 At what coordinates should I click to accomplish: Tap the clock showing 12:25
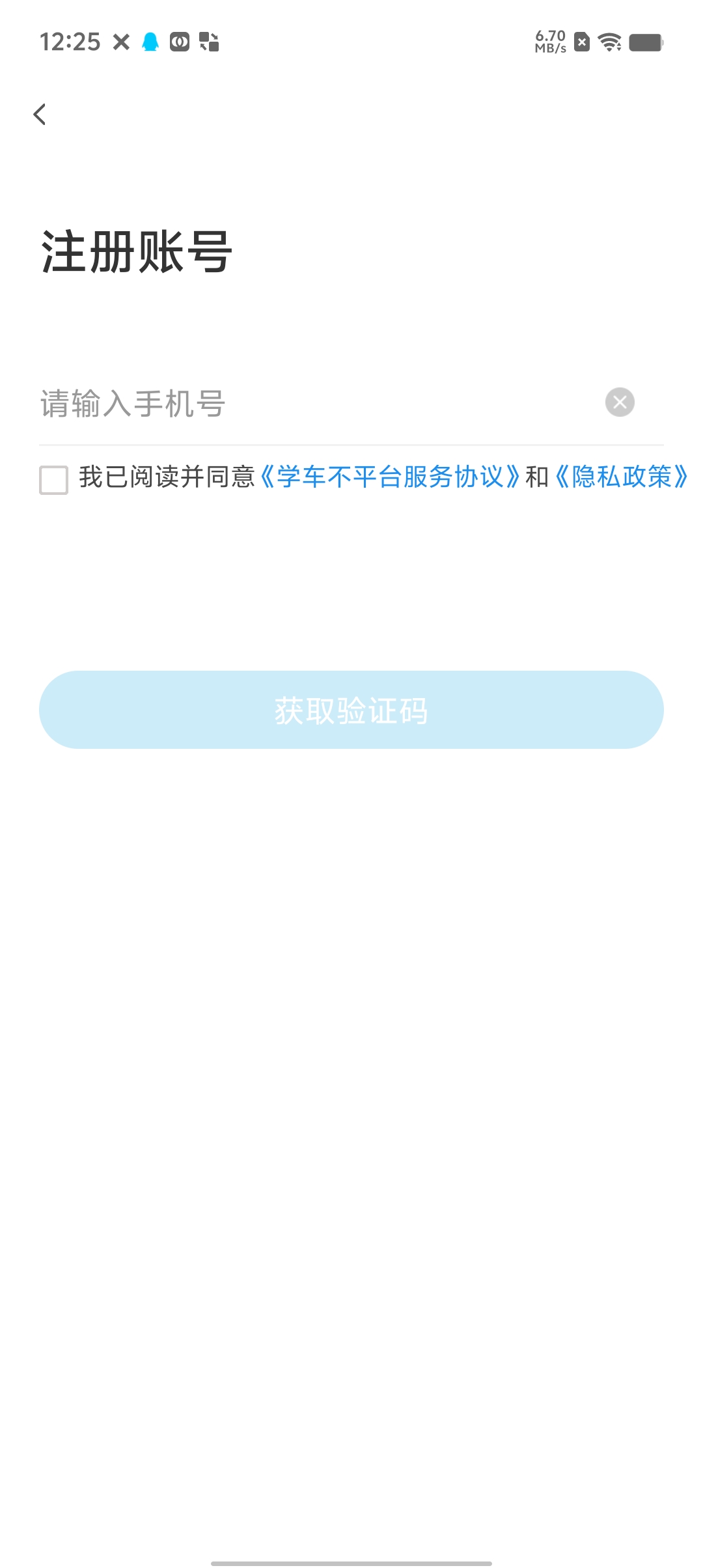click(x=70, y=42)
